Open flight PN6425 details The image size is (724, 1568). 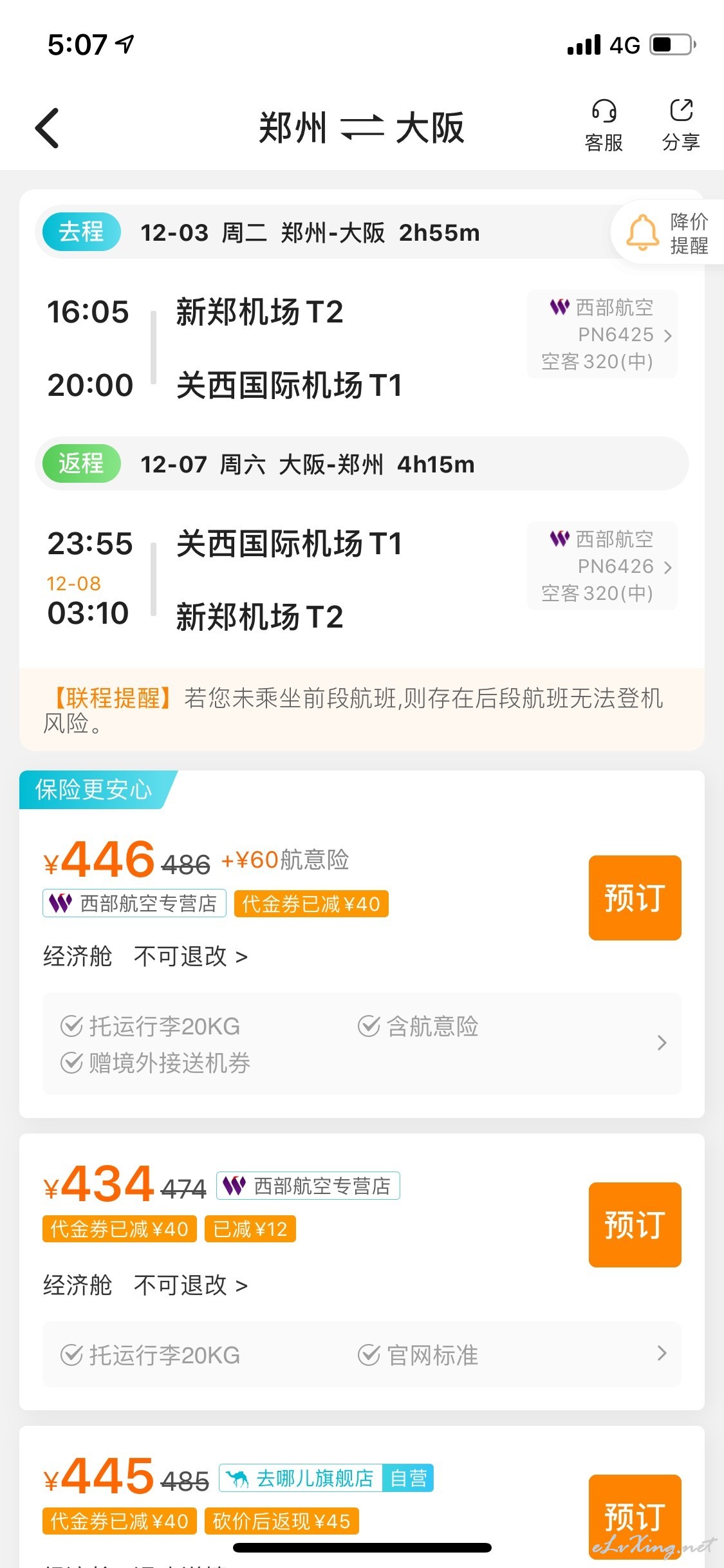pyautogui.click(x=602, y=334)
